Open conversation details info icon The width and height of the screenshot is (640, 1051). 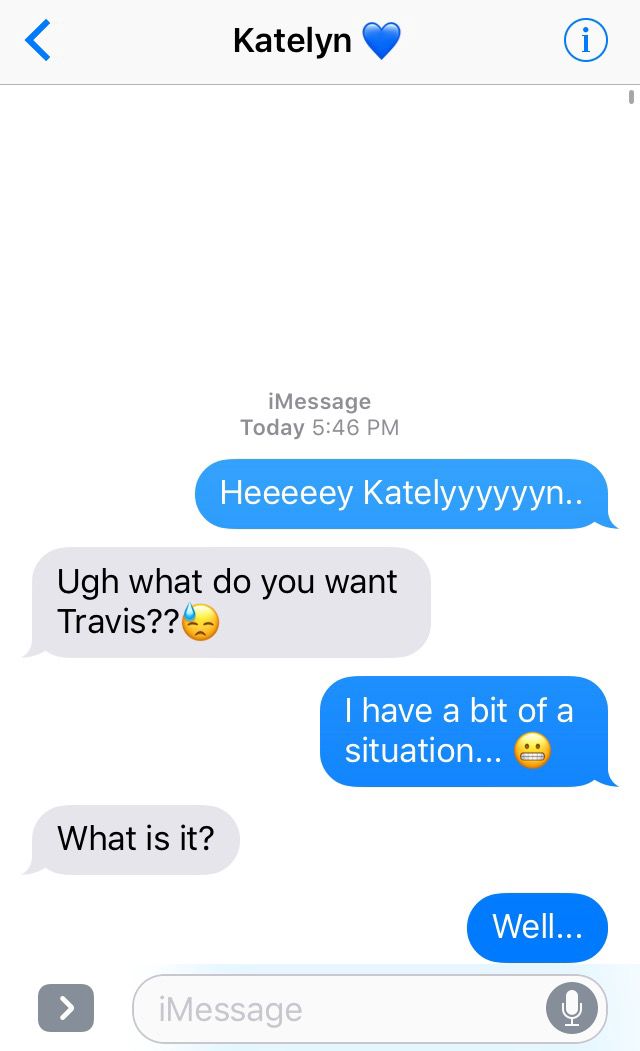(x=585, y=40)
